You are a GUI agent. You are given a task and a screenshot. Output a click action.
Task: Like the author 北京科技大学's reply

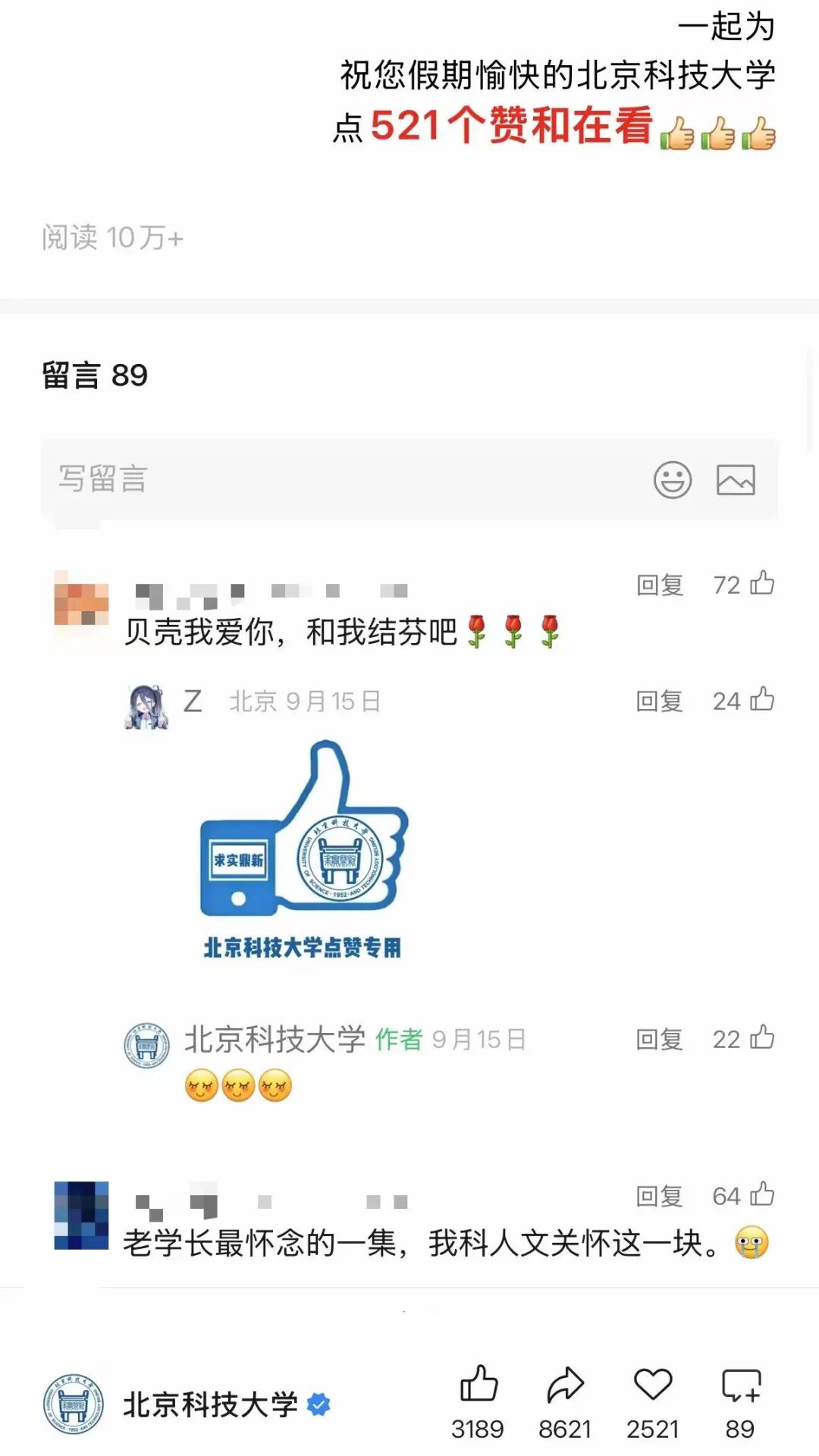click(x=761, y=1037)
